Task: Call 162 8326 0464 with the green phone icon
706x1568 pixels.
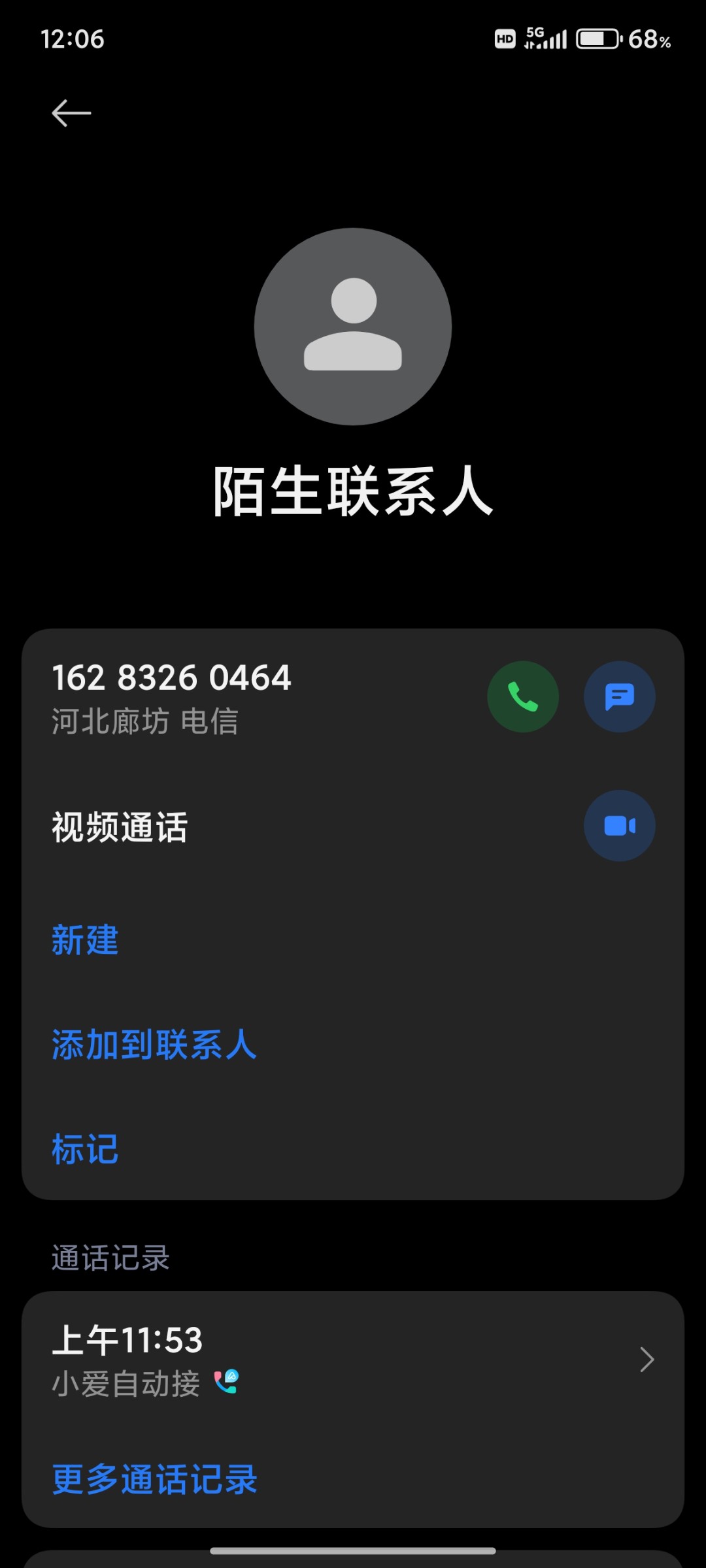Action: pyautogui.click(x=523, y=696)
